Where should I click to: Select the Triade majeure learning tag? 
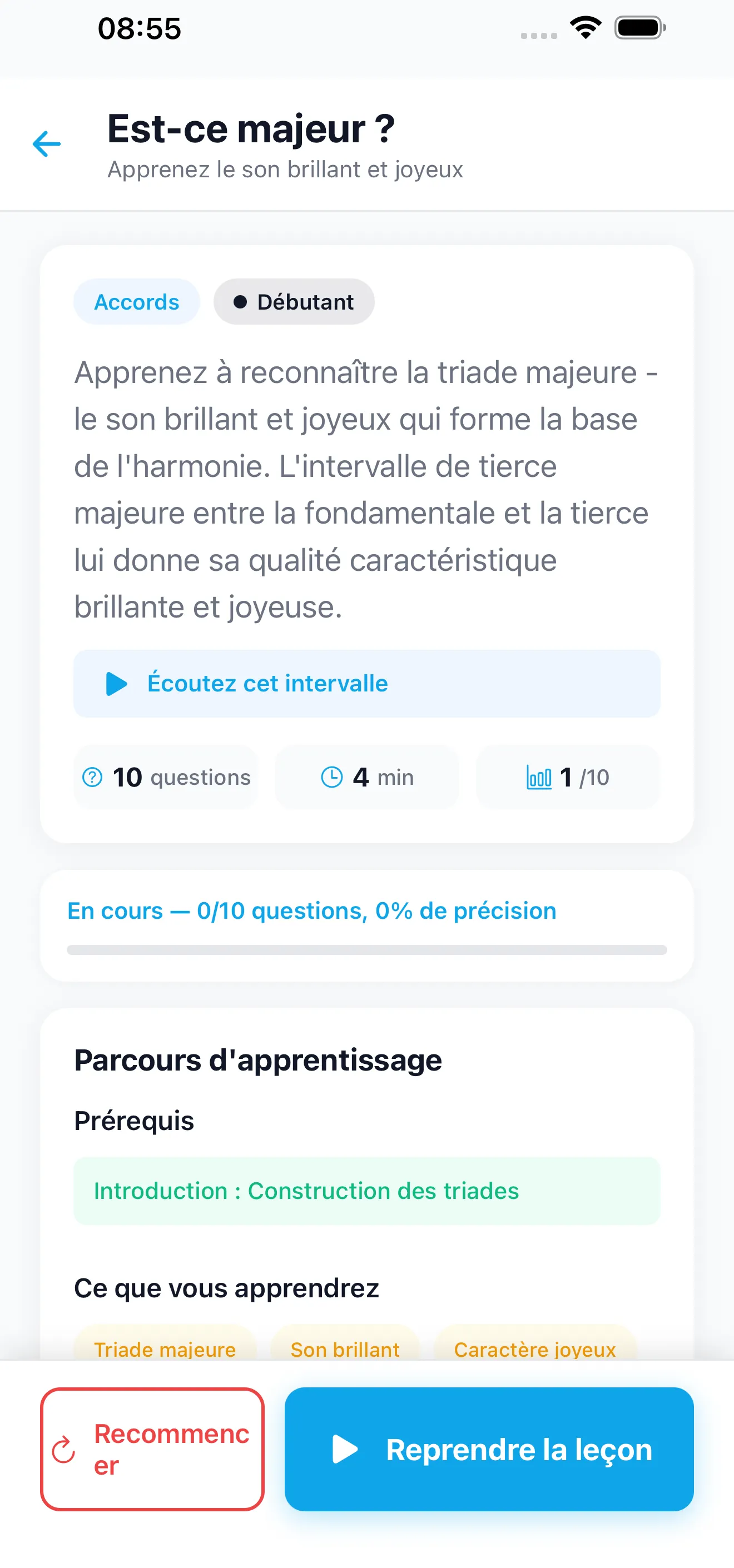tap(165, 1349)
